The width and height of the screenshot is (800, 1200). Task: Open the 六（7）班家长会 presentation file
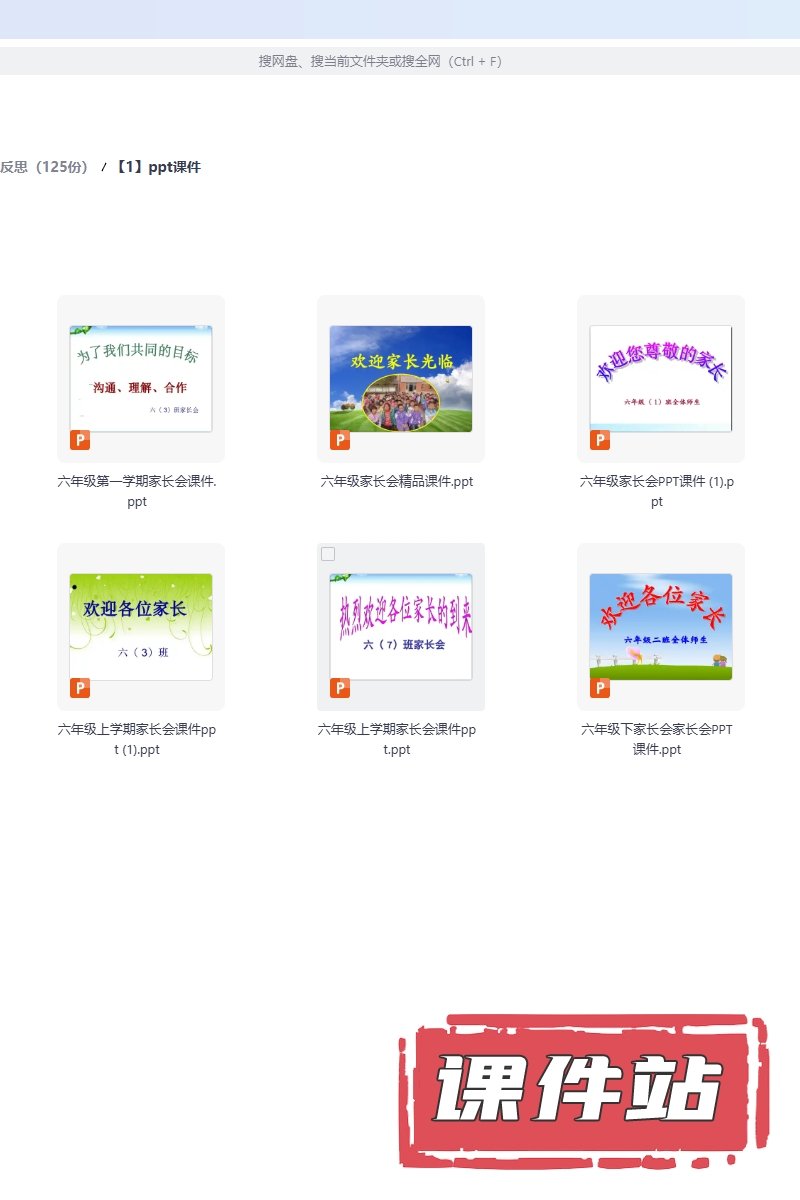401,626
